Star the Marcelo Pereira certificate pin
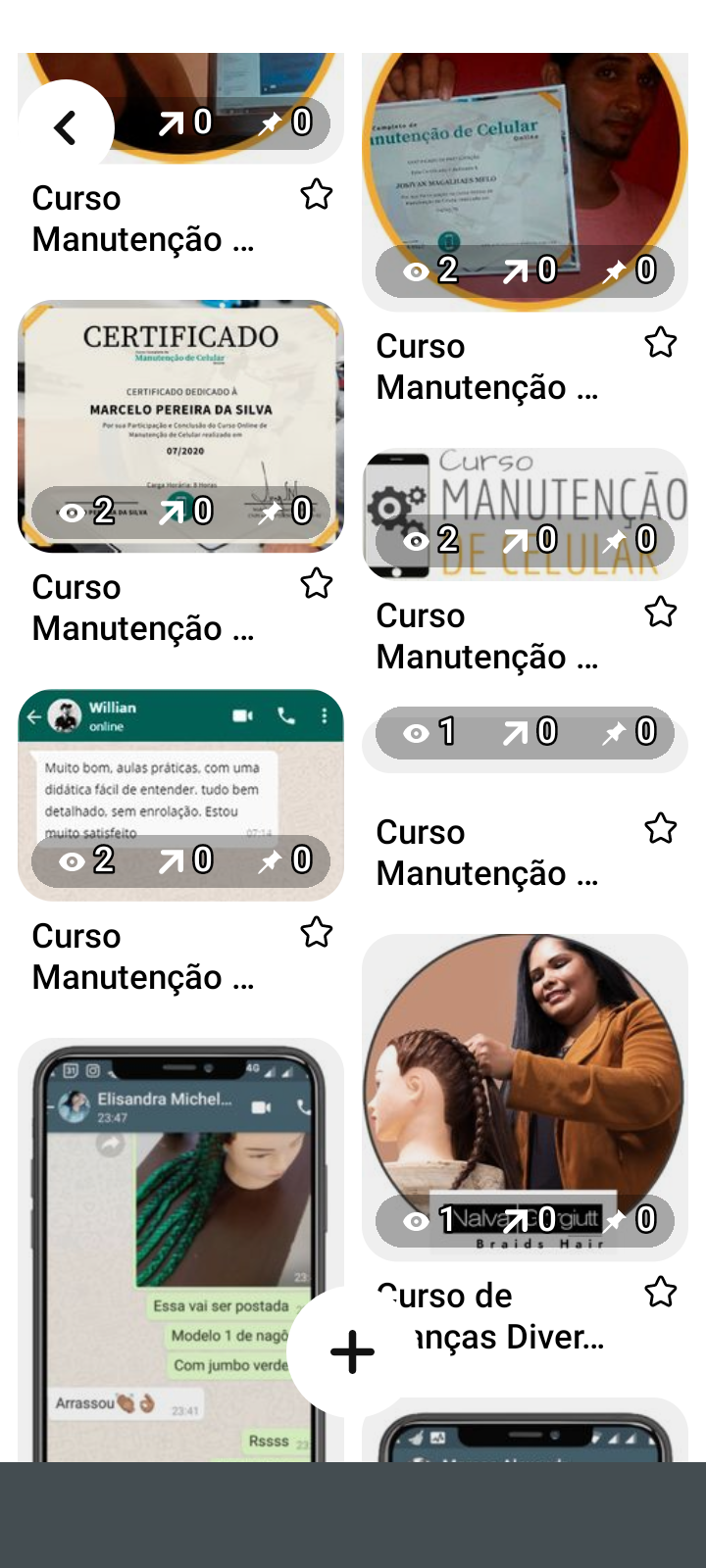 tap(316, 584)
